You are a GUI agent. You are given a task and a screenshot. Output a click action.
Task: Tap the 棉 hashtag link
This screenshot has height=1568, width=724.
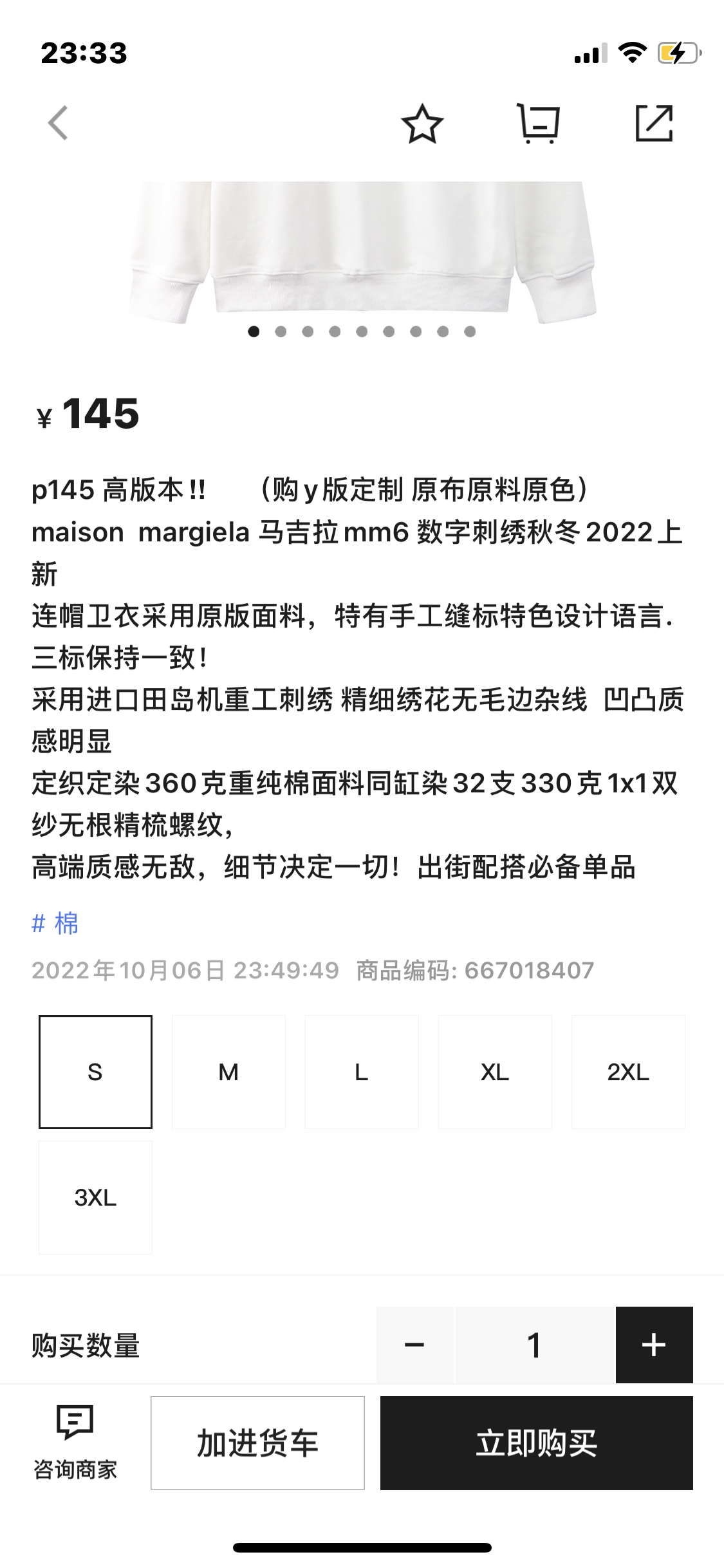point(55,924)
